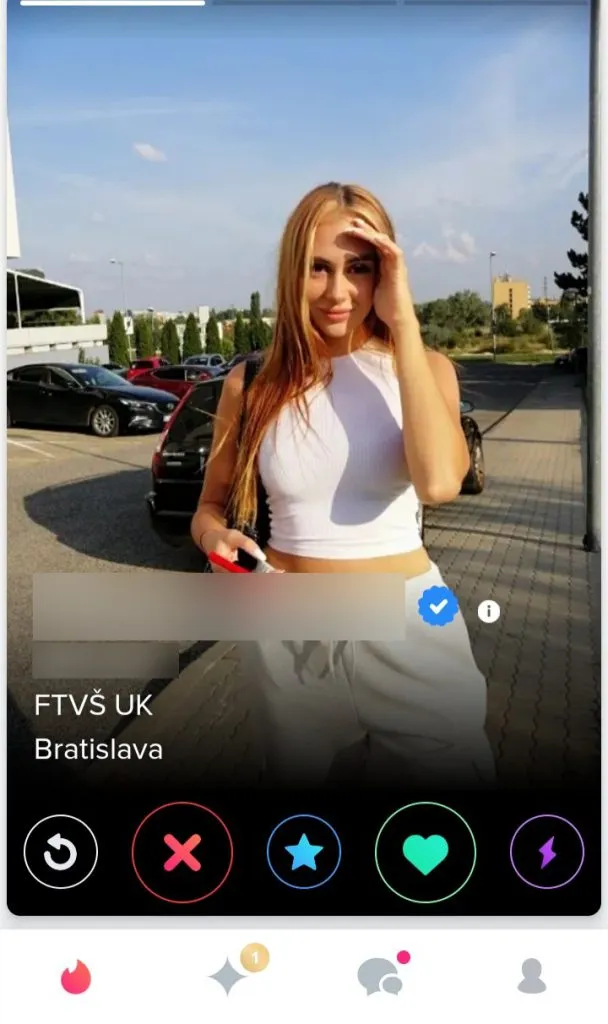Go to my profile tab
The height and width of the screenshot is (1024, 608).
point(532,976)
